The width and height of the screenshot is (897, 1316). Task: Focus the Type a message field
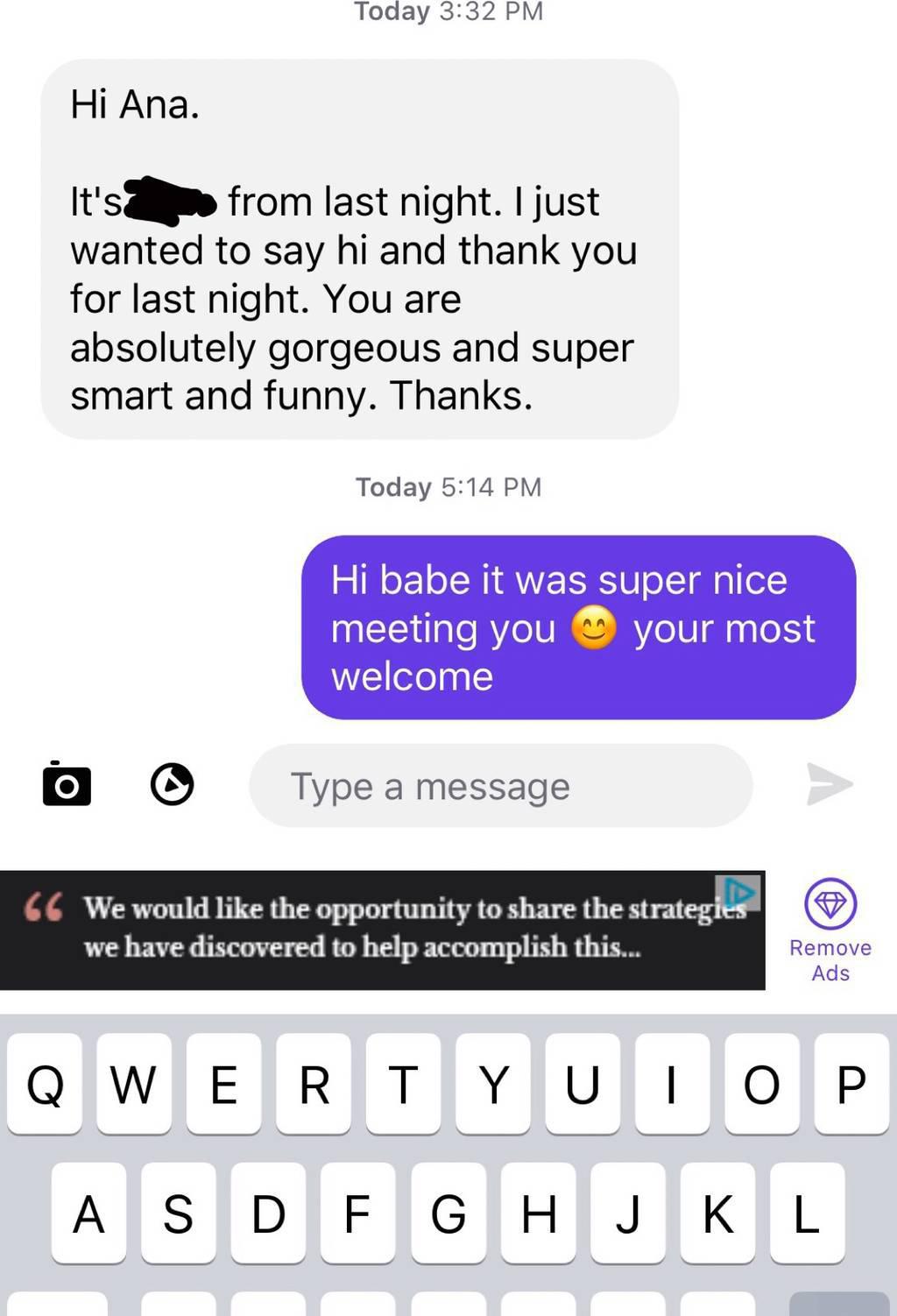pos(500,786)
